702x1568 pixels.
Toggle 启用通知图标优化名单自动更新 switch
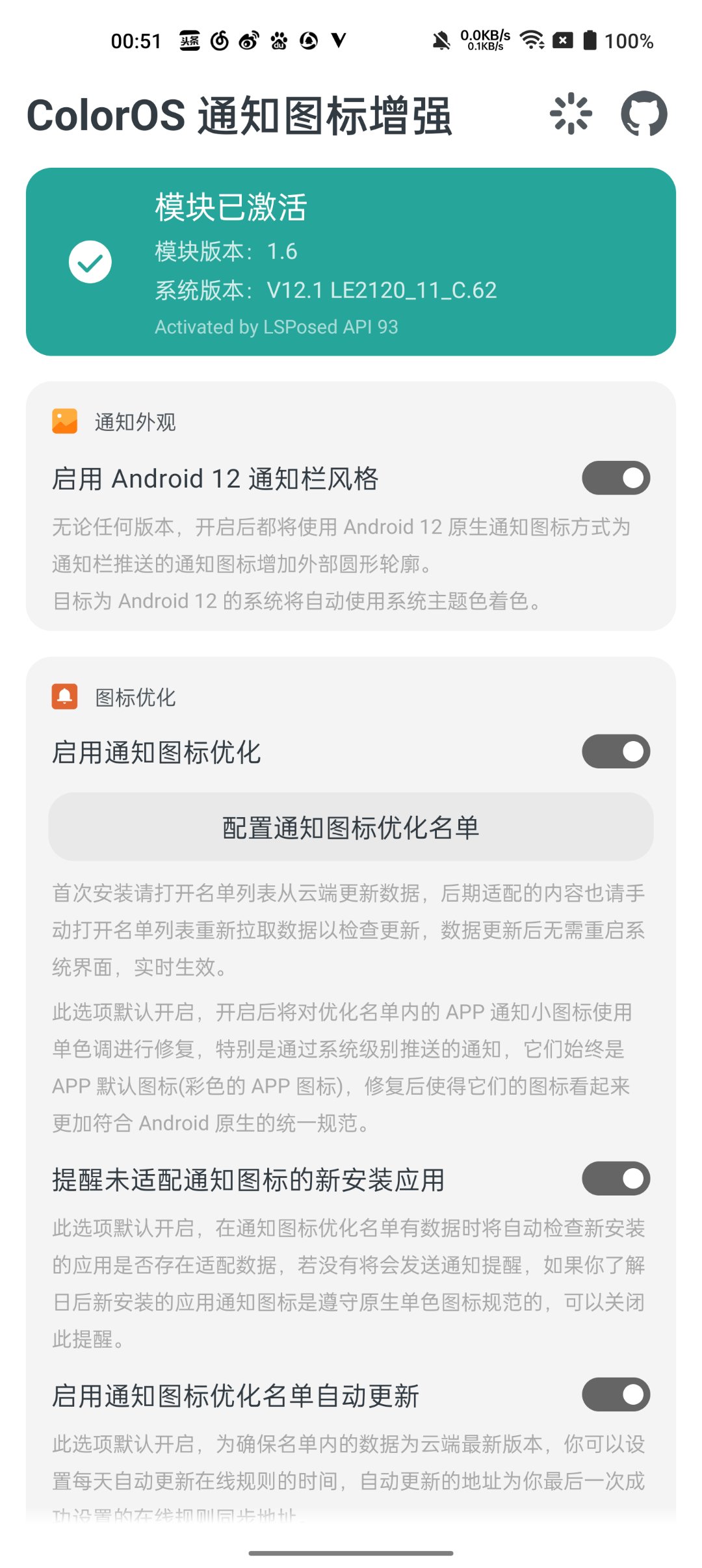coord(616,1394)
